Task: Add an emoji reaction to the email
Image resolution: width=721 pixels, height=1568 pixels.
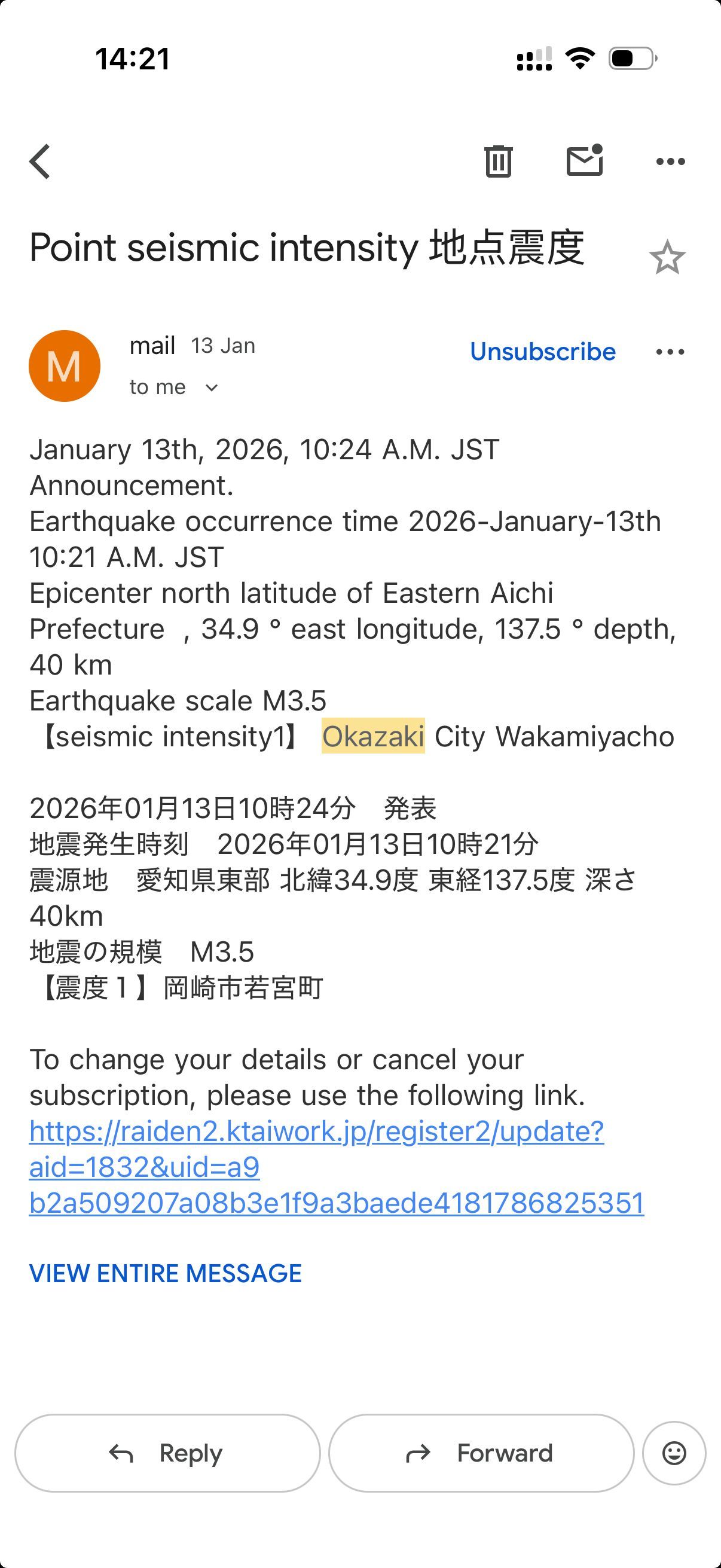Action: (x=672, y=1453)
